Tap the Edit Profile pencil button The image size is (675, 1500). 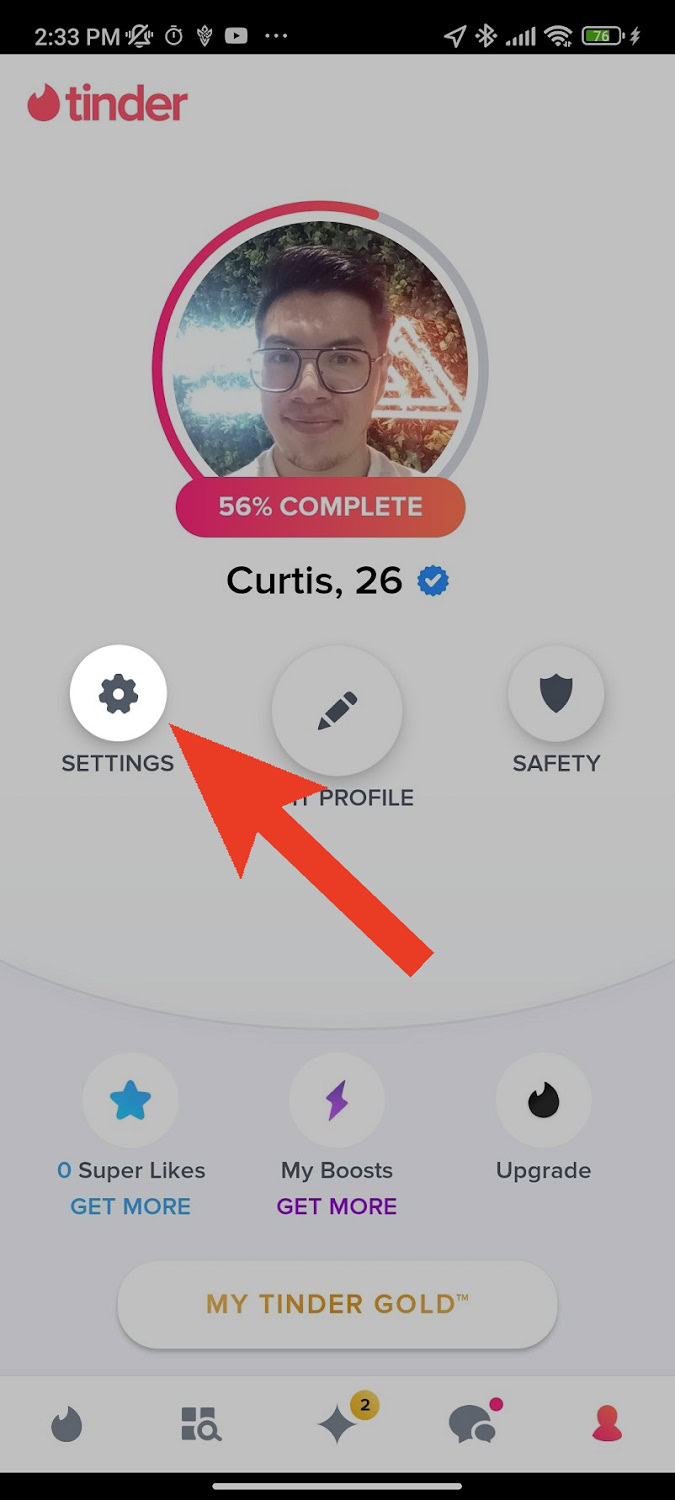click(337, 712)
